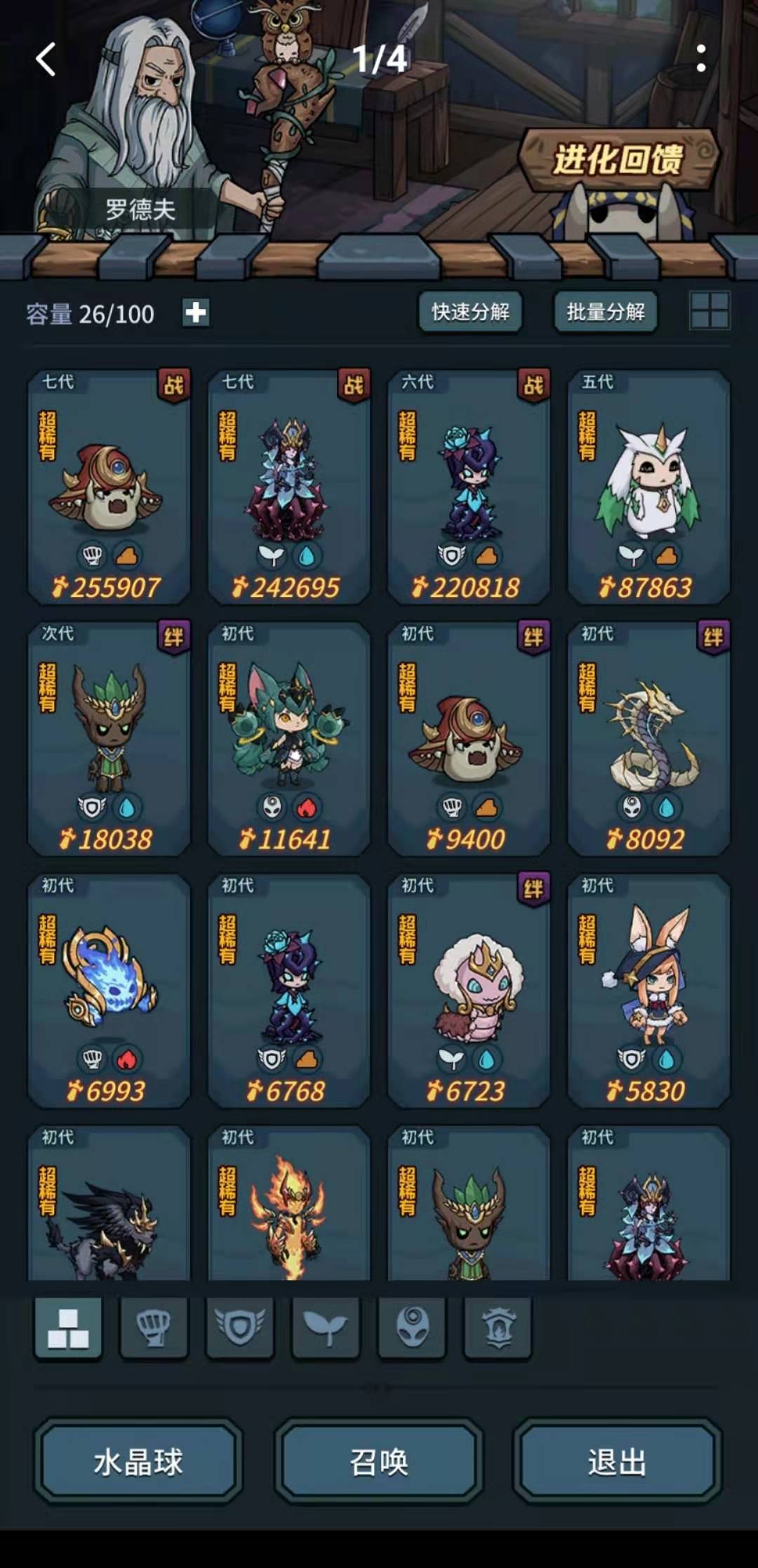
Task: Open the 水晶球 button
Action: tap(138, 1462)
